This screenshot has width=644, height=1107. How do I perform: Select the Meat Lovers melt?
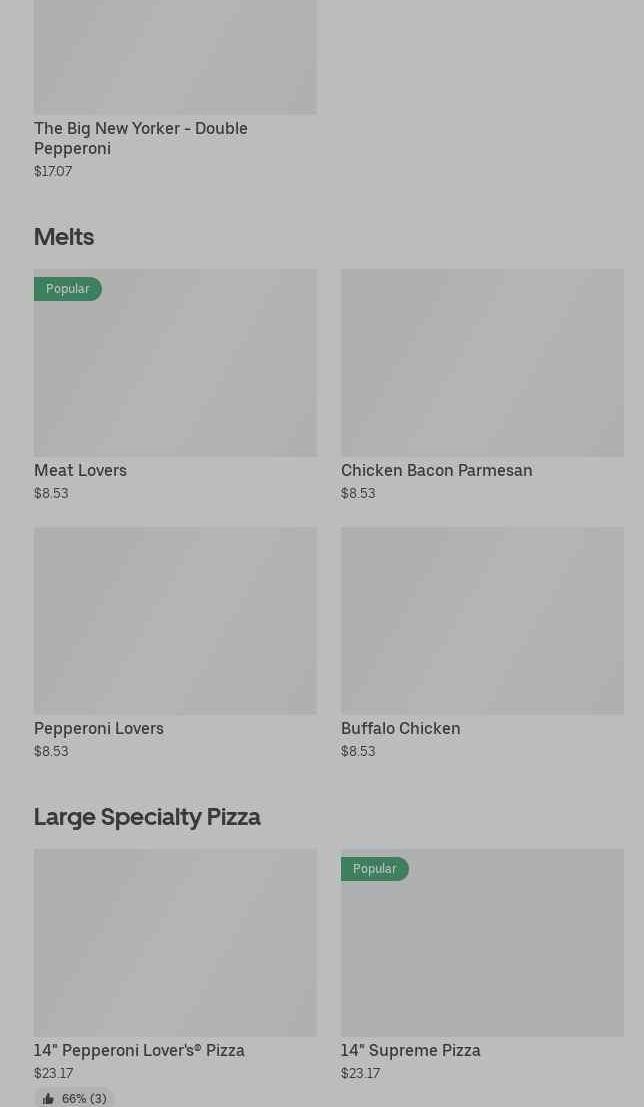[x=175, y=363]
